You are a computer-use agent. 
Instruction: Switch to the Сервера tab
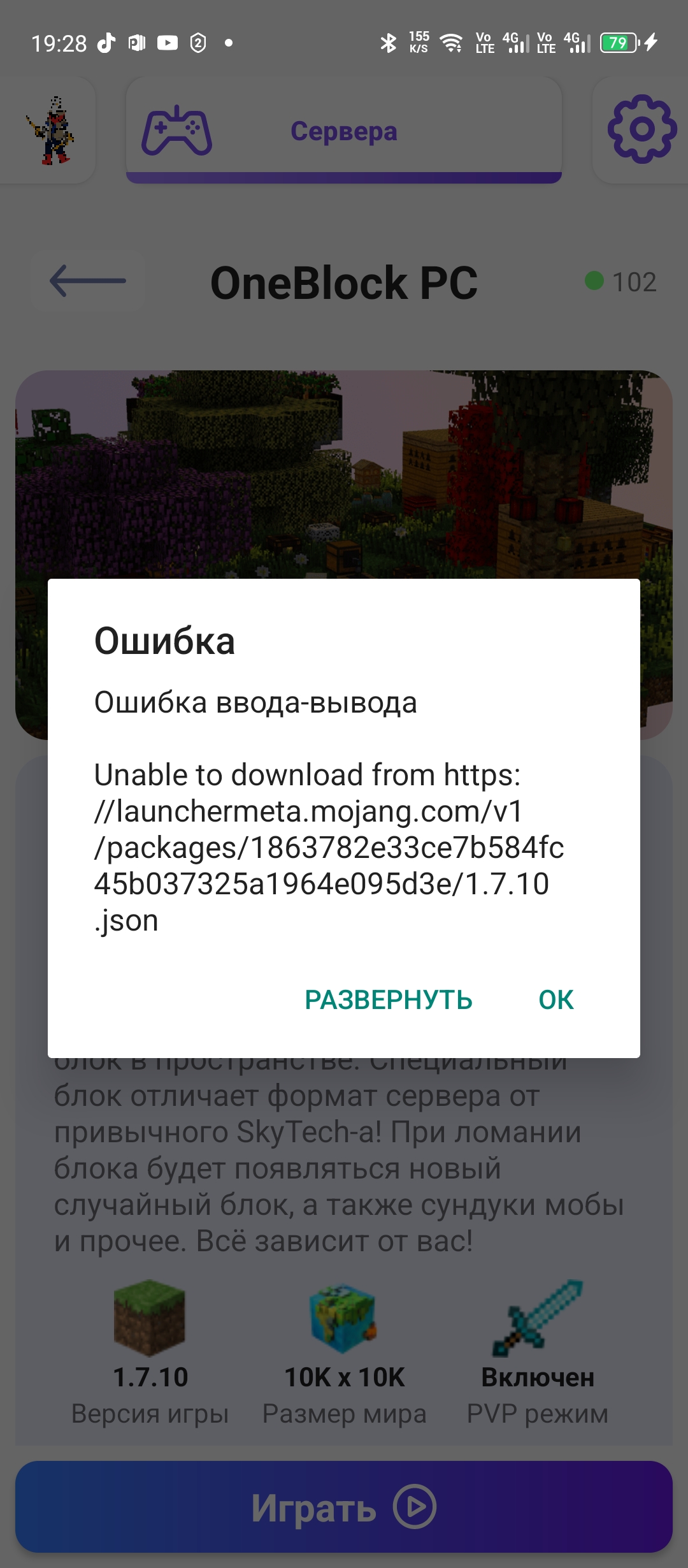[x=344, y=131]
